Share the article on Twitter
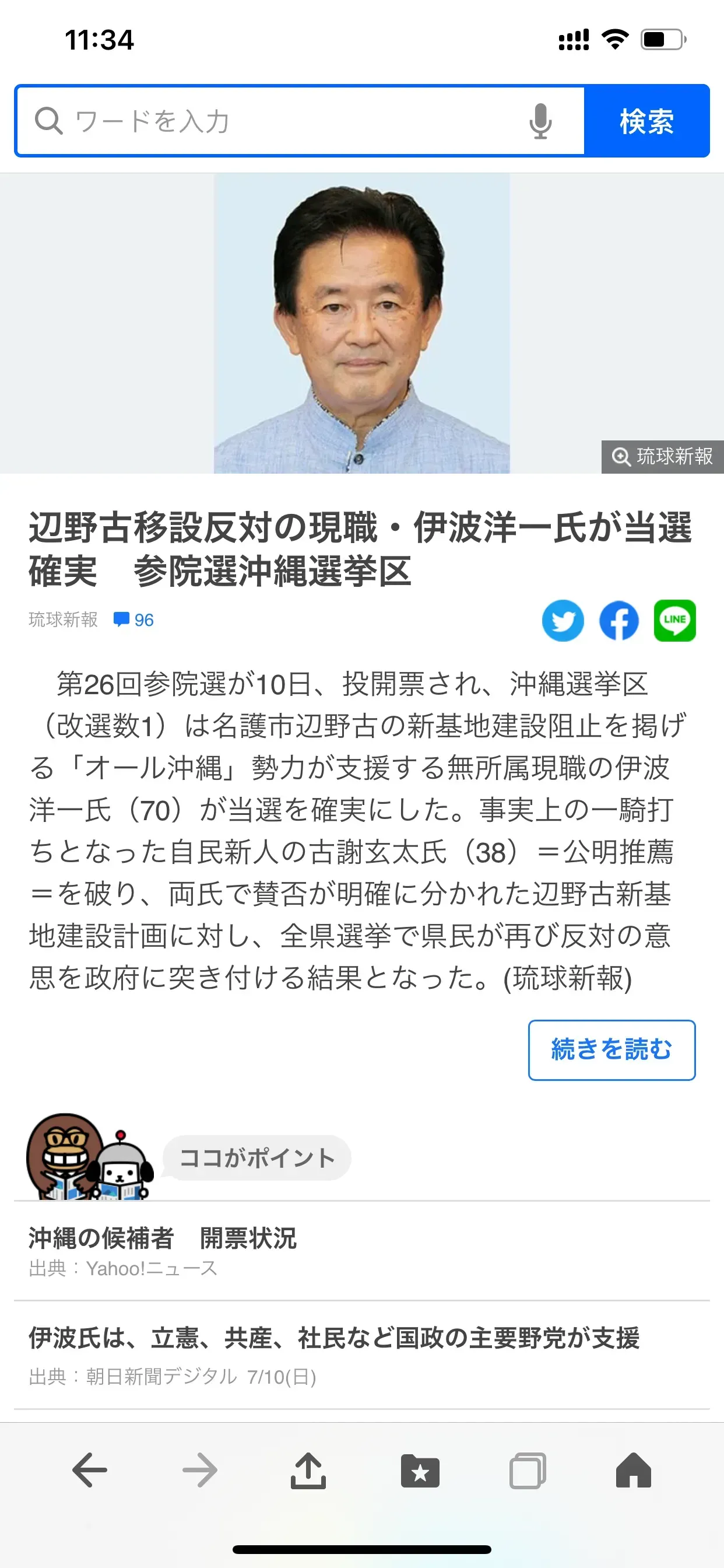The width and height of the screenshot is (724, 1568). coord(563,621)
